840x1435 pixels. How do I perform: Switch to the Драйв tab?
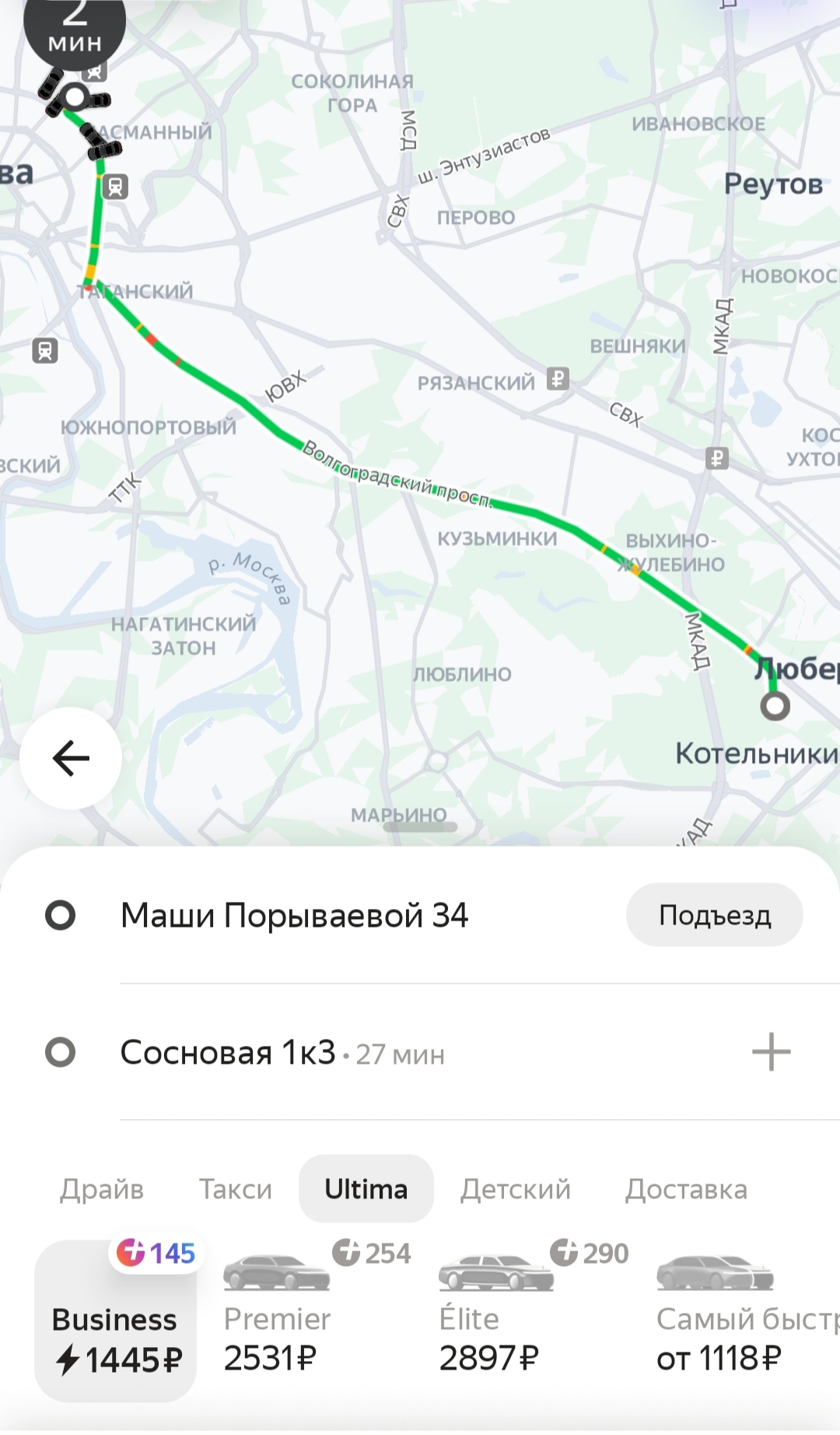(102, 1189)
